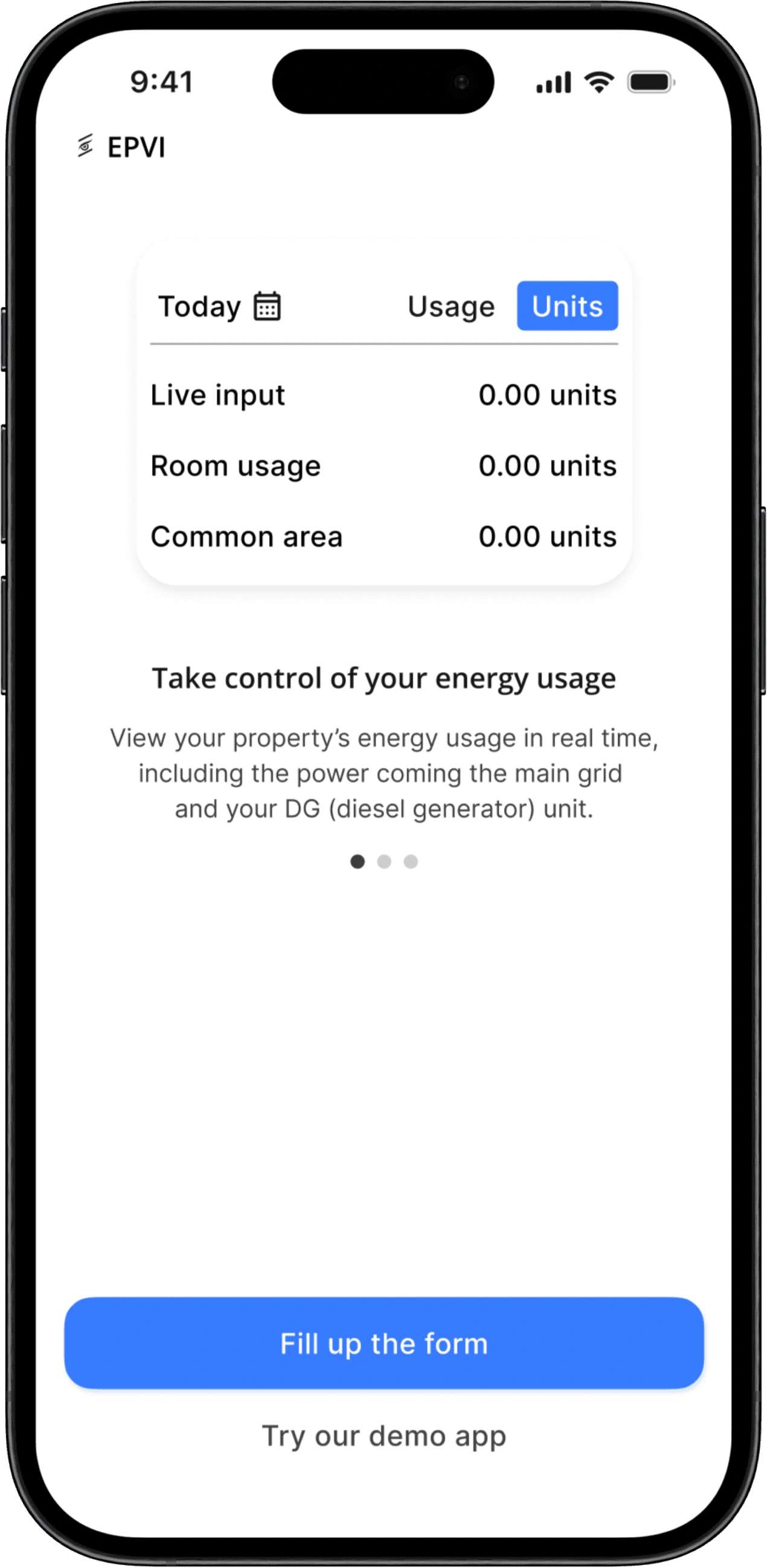
Task: Open the Try our demo app link
Action: pyautogui.click(x=383, y=1436)
